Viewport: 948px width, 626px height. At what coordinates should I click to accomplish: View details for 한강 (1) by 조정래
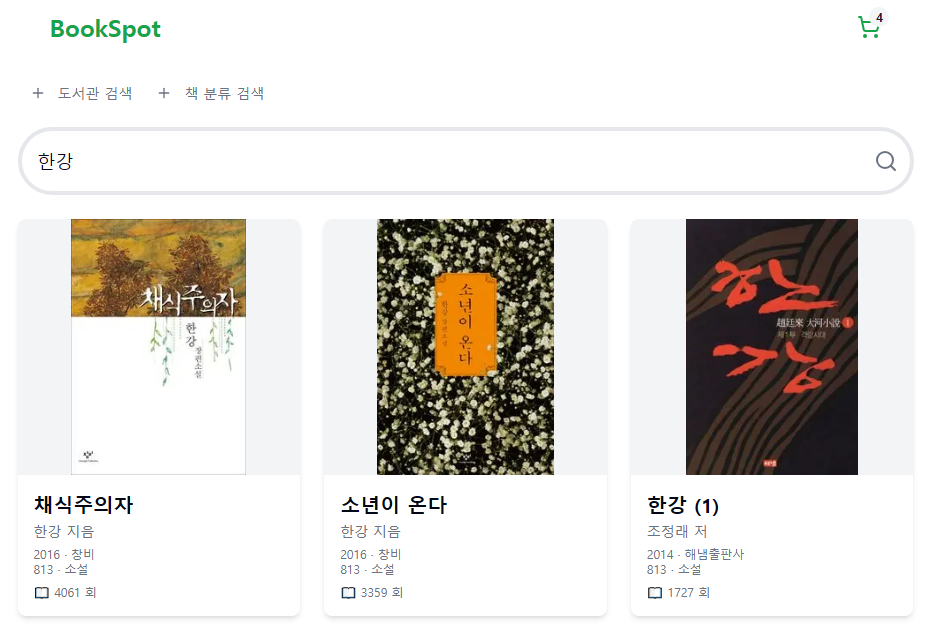click(x=771, y=416)
